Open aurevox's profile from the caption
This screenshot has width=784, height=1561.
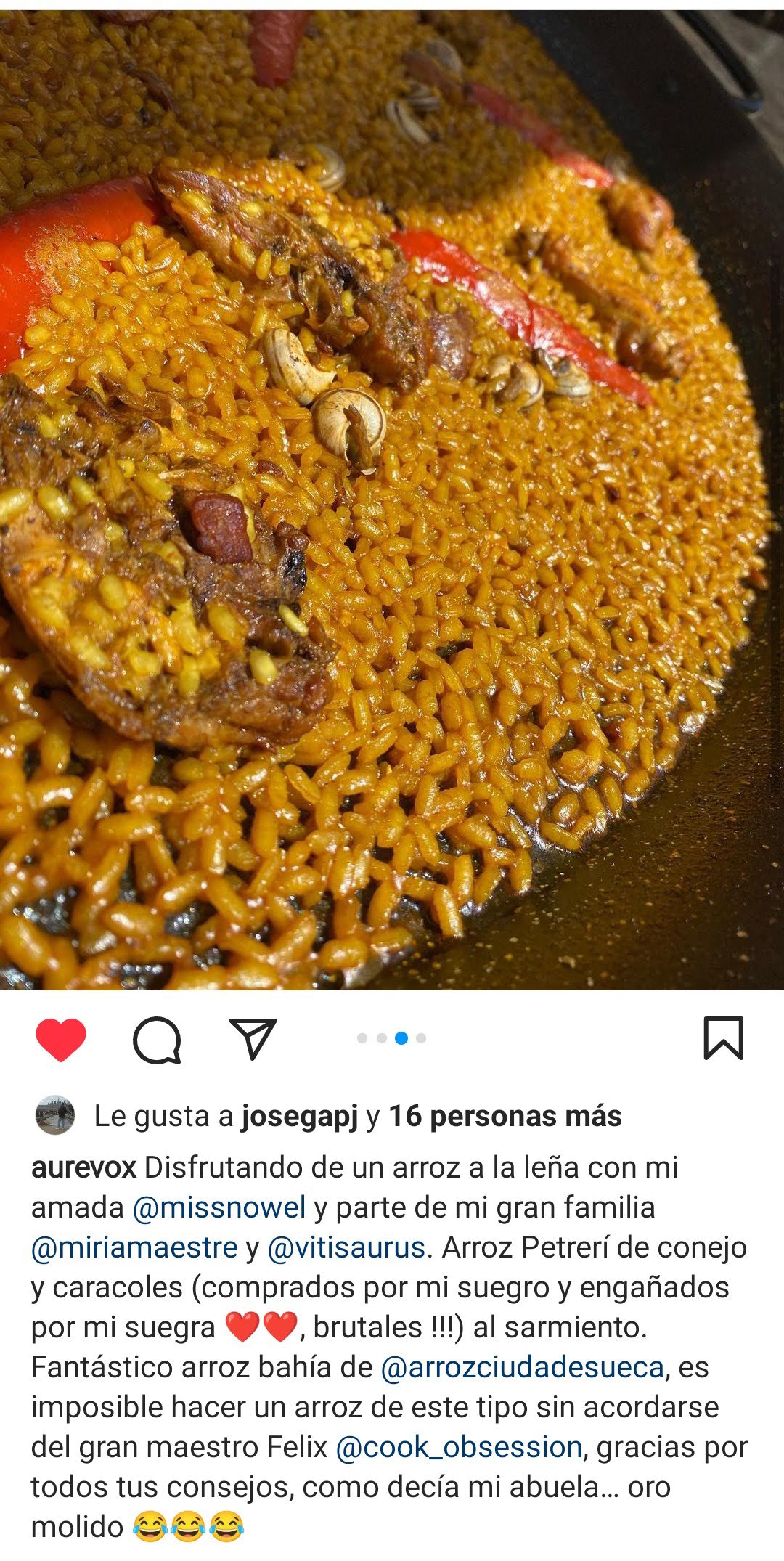[x=83, y=1168]
